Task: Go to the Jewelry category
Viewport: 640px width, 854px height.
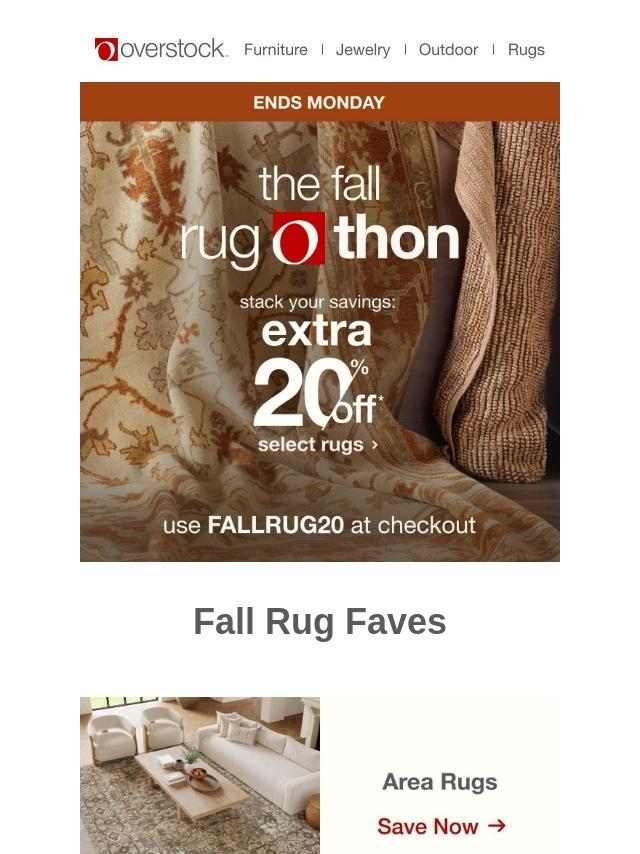Action: point(363,49)
